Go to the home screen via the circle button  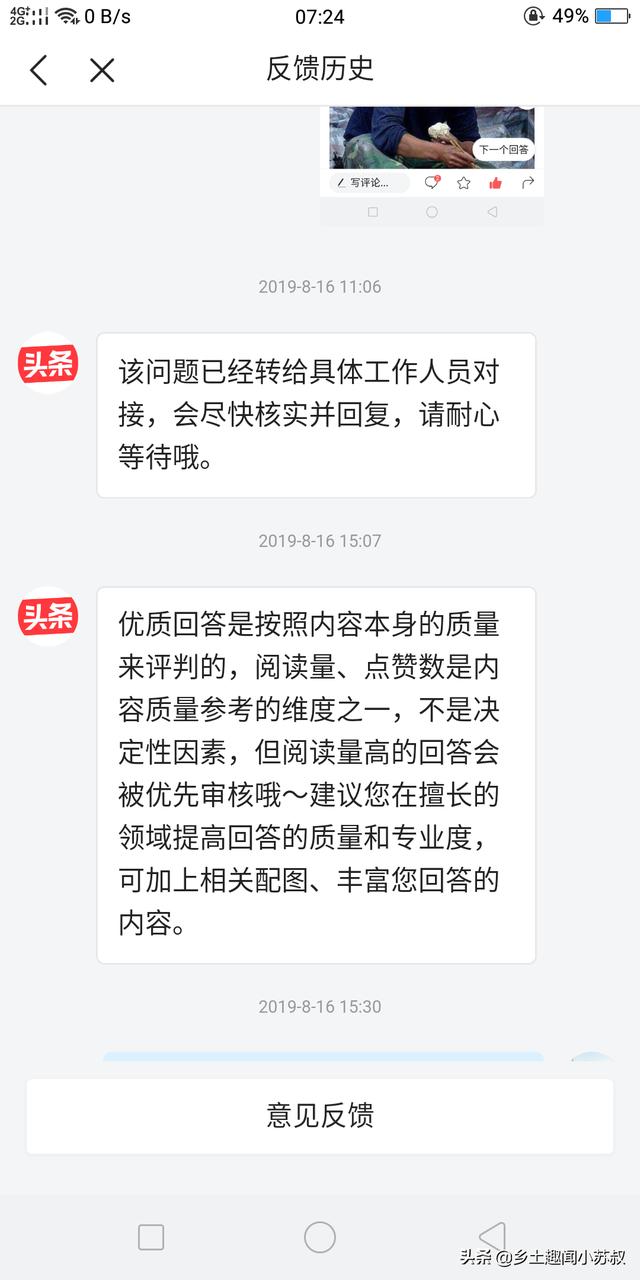(x=320, y=1237)
